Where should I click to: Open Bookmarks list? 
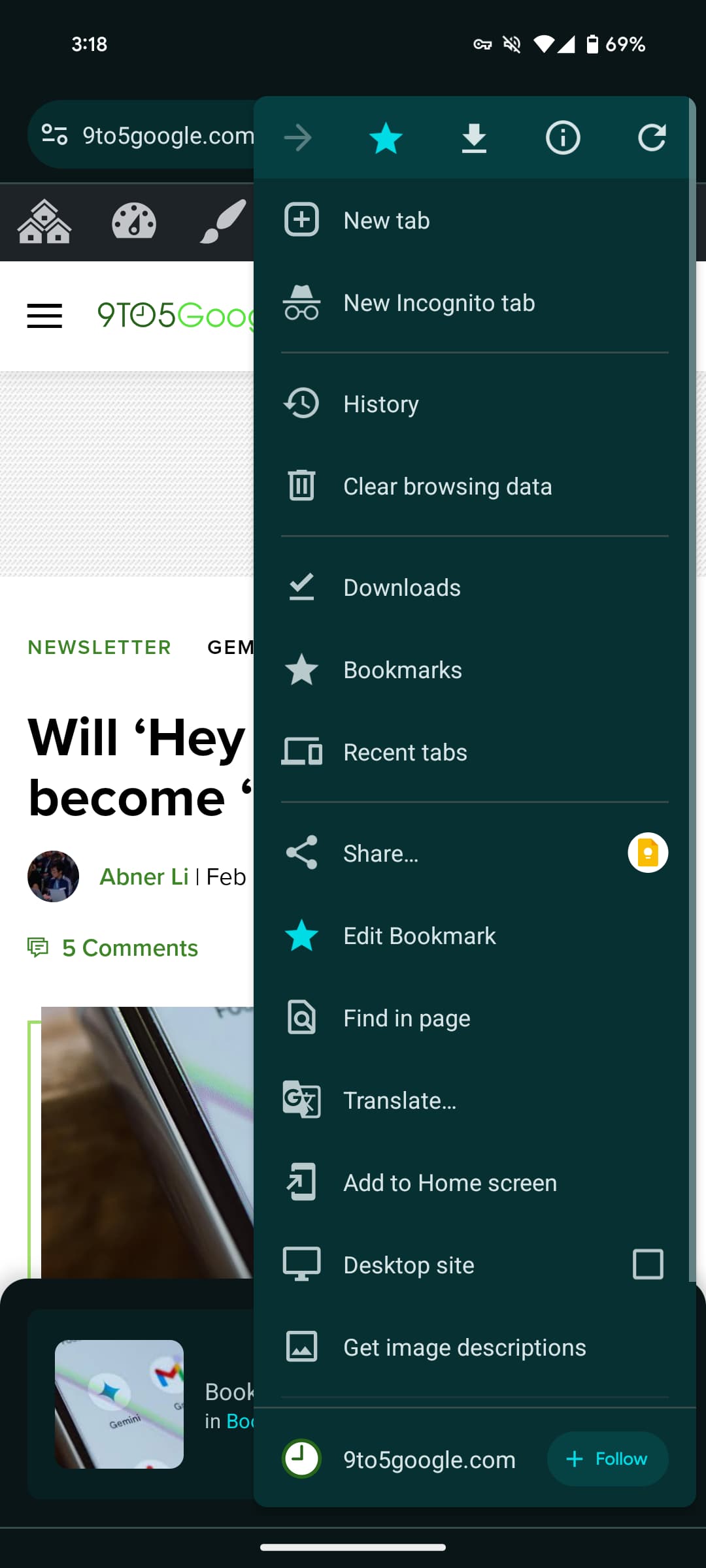click(x=403, y=670)
